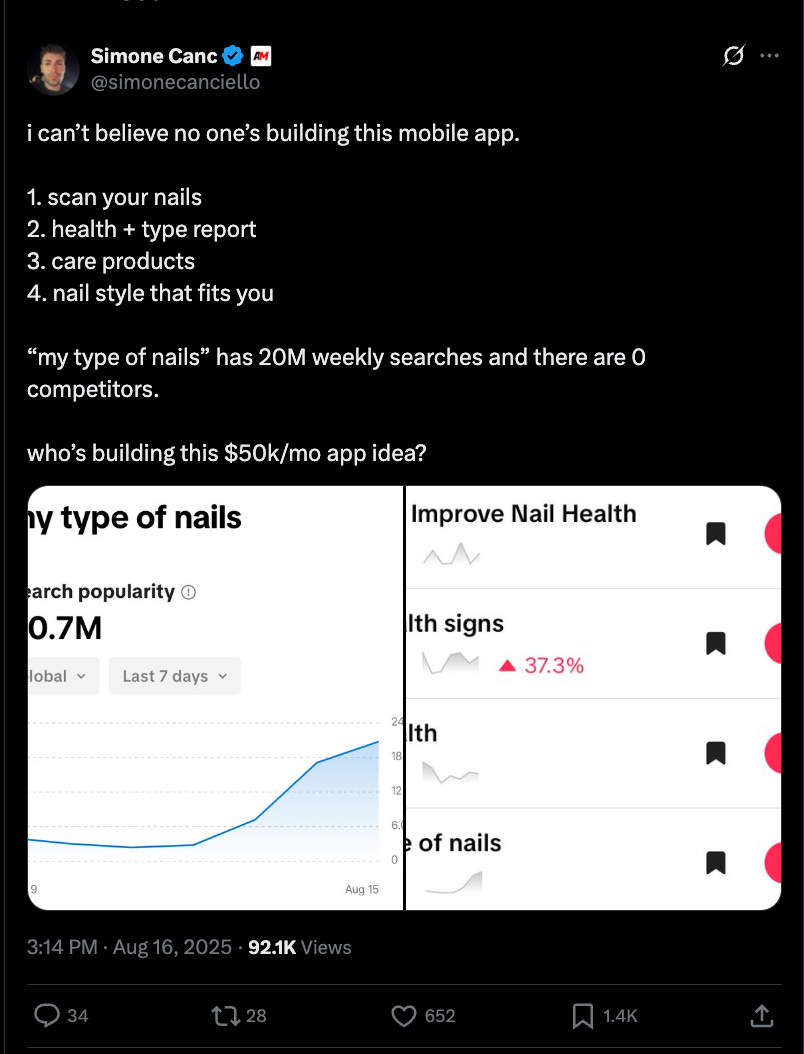804x1054 pixels.
Task: Bookmark this post
Action: (583, 1015)
